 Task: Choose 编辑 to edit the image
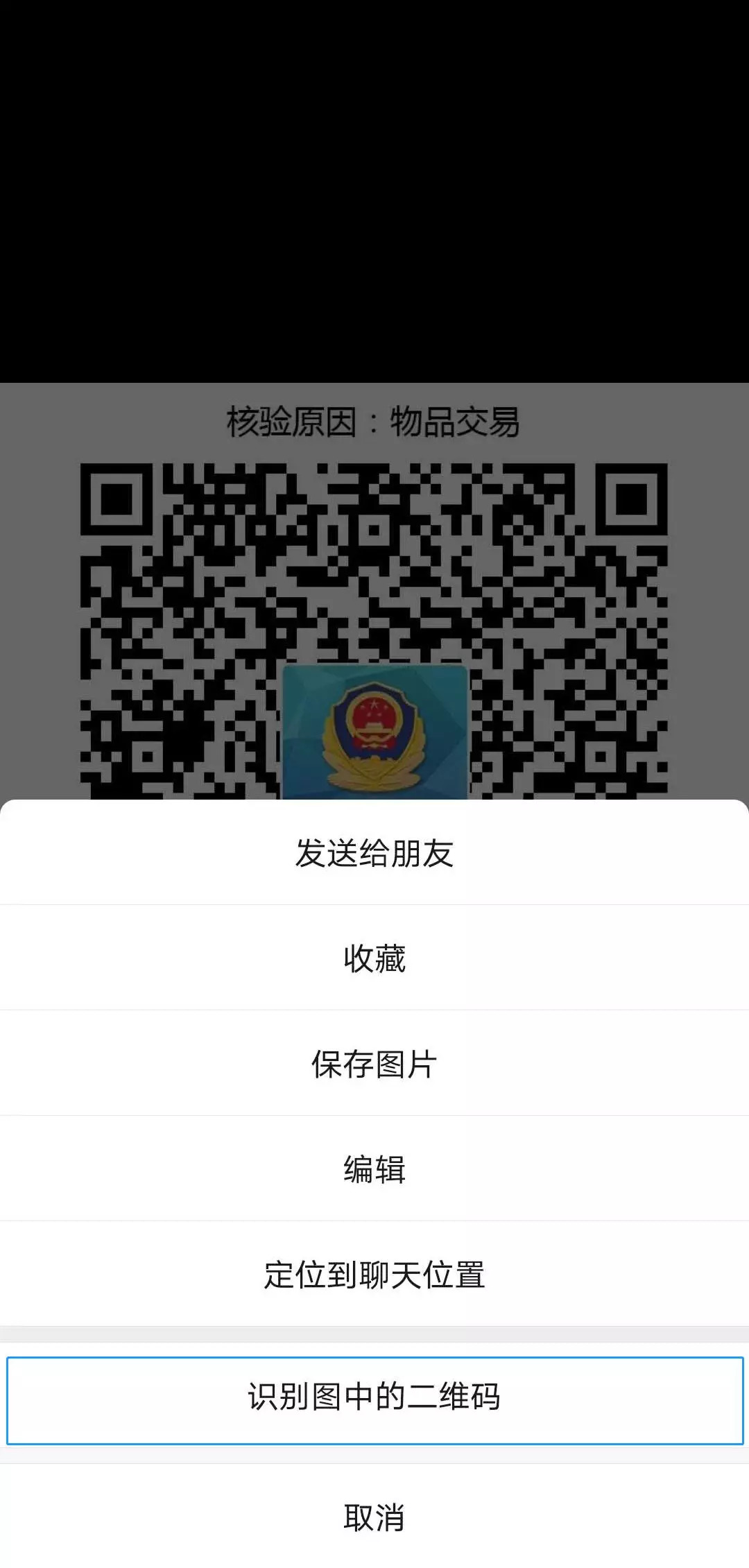click(x=374, y=1170)
